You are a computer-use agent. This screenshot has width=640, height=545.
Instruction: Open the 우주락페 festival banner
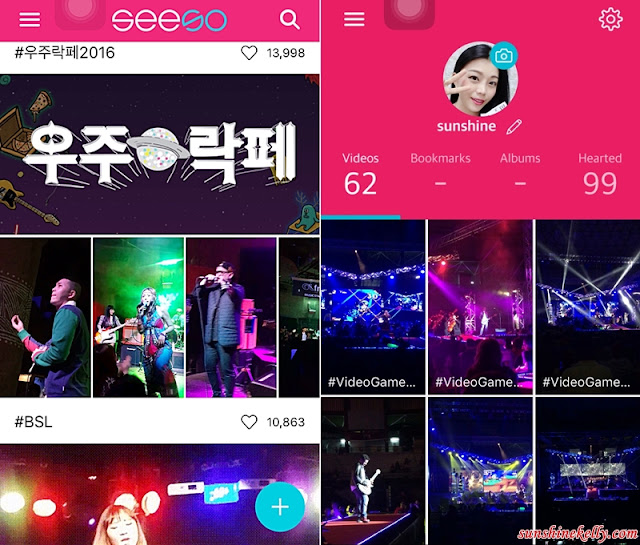(160, 154)
